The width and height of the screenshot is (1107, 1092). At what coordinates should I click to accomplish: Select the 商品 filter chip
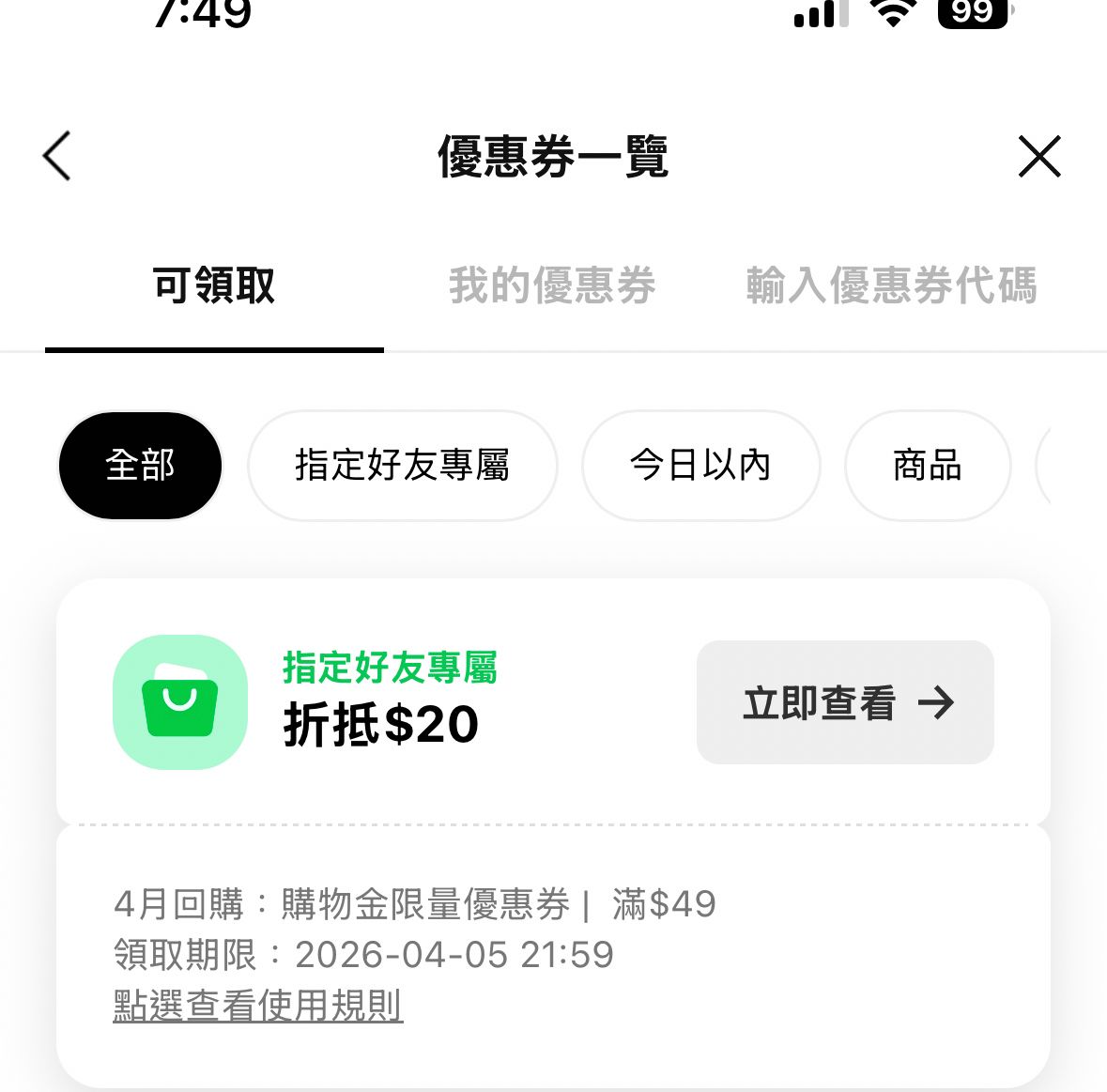click(927, 466)
